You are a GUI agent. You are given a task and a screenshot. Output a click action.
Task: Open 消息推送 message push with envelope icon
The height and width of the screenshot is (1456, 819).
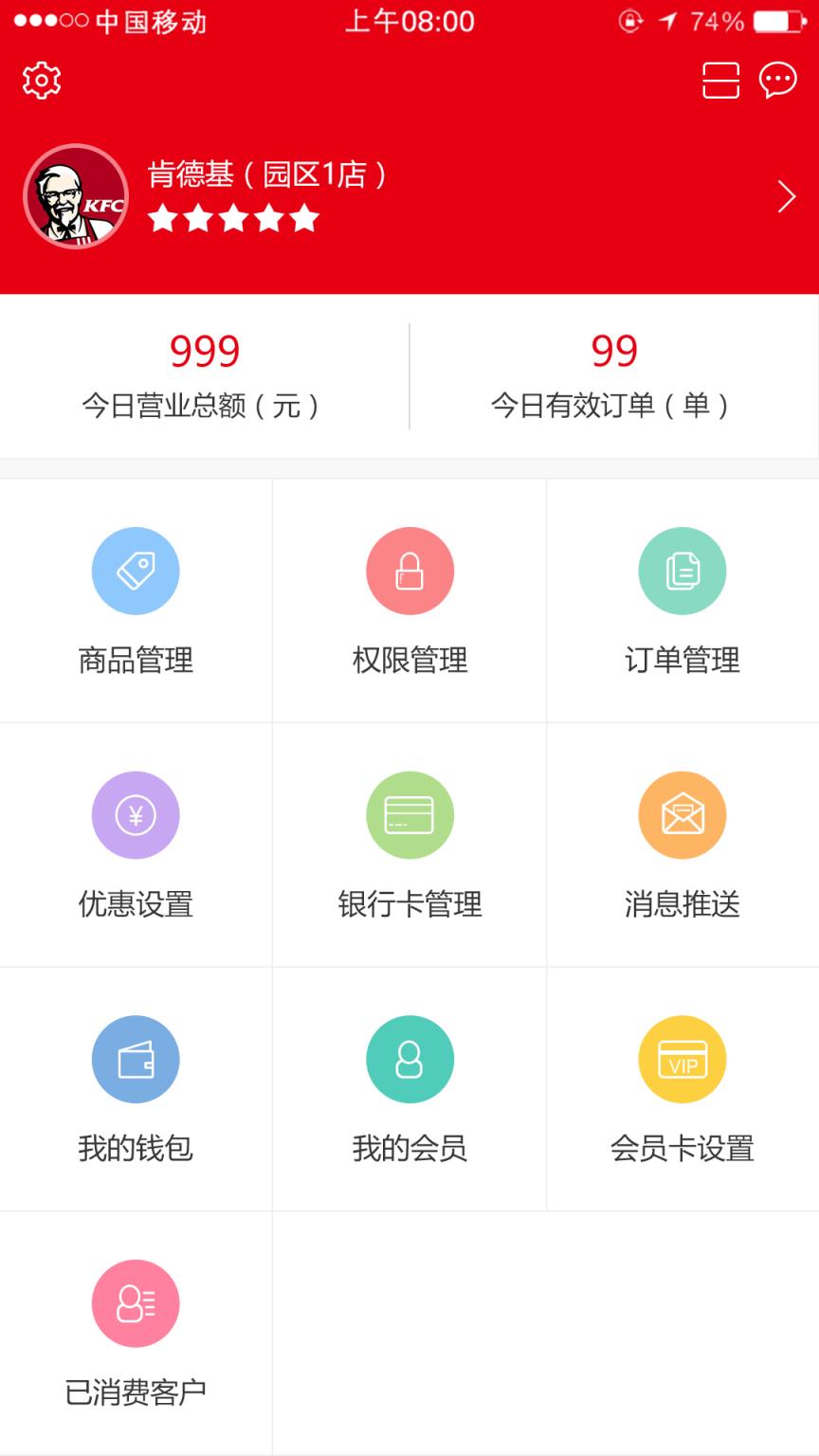[x=682, y=846]
